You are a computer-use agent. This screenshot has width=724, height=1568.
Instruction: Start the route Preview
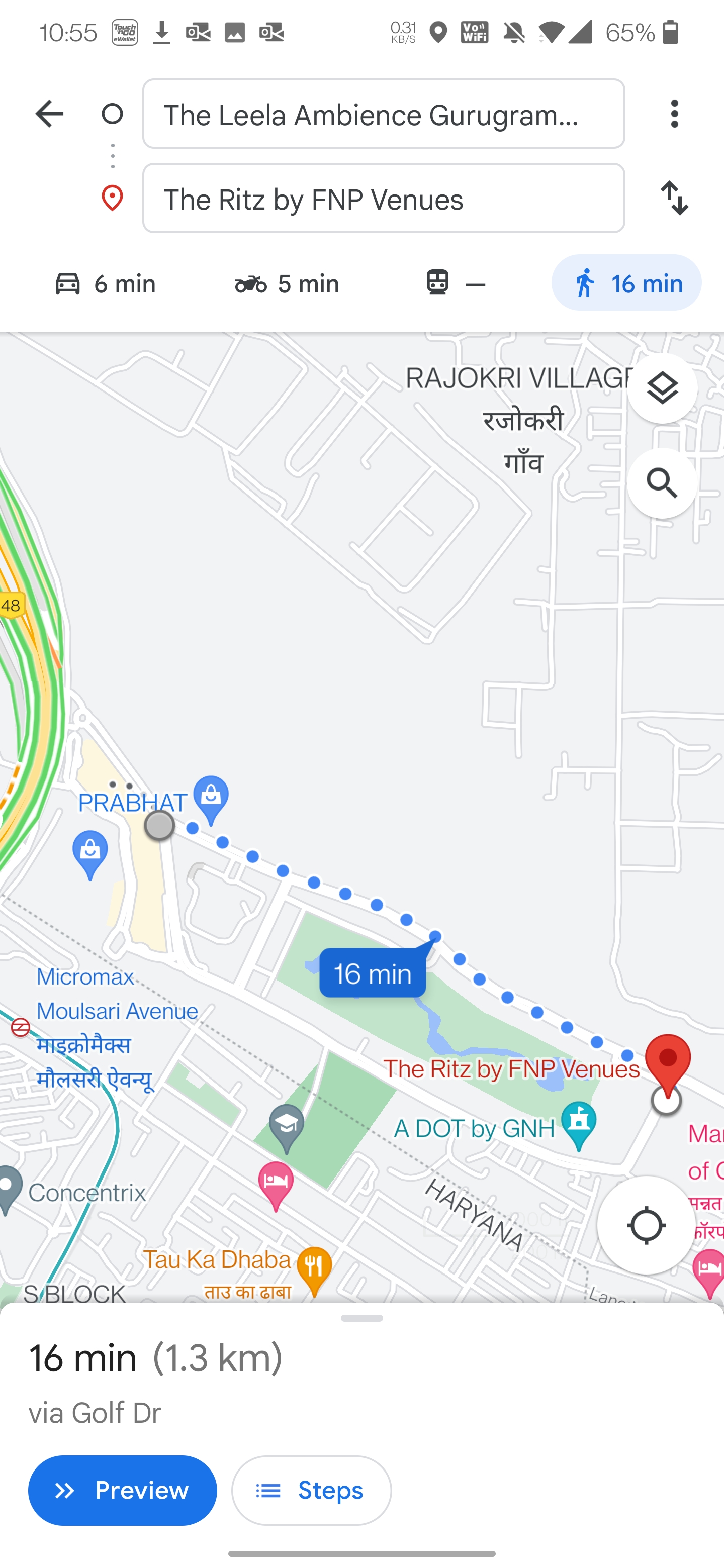[x=122, y=1491]
